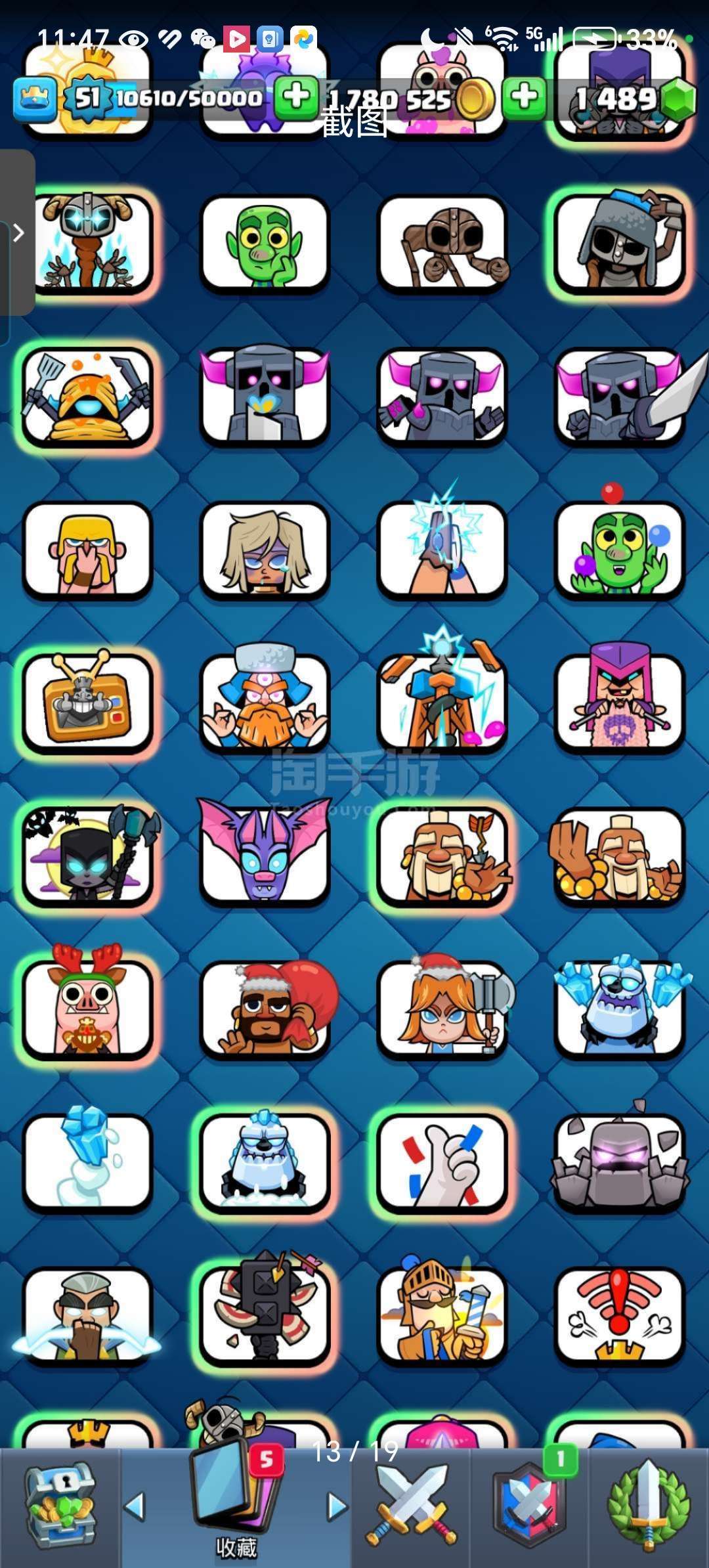Switch to the crossed swords battle tab
709x1568 pixels.
click(x=412, y=1508)
